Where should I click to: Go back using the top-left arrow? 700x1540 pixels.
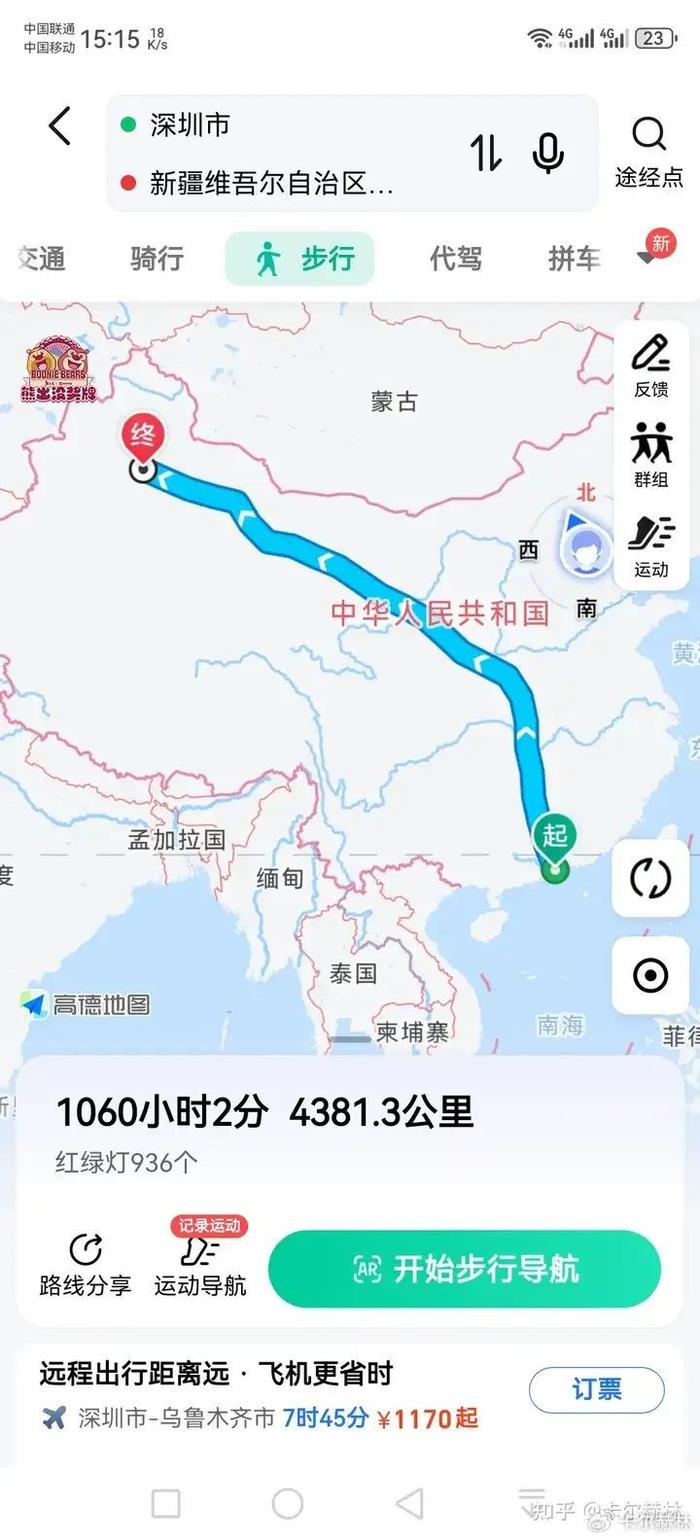[60, 127]
